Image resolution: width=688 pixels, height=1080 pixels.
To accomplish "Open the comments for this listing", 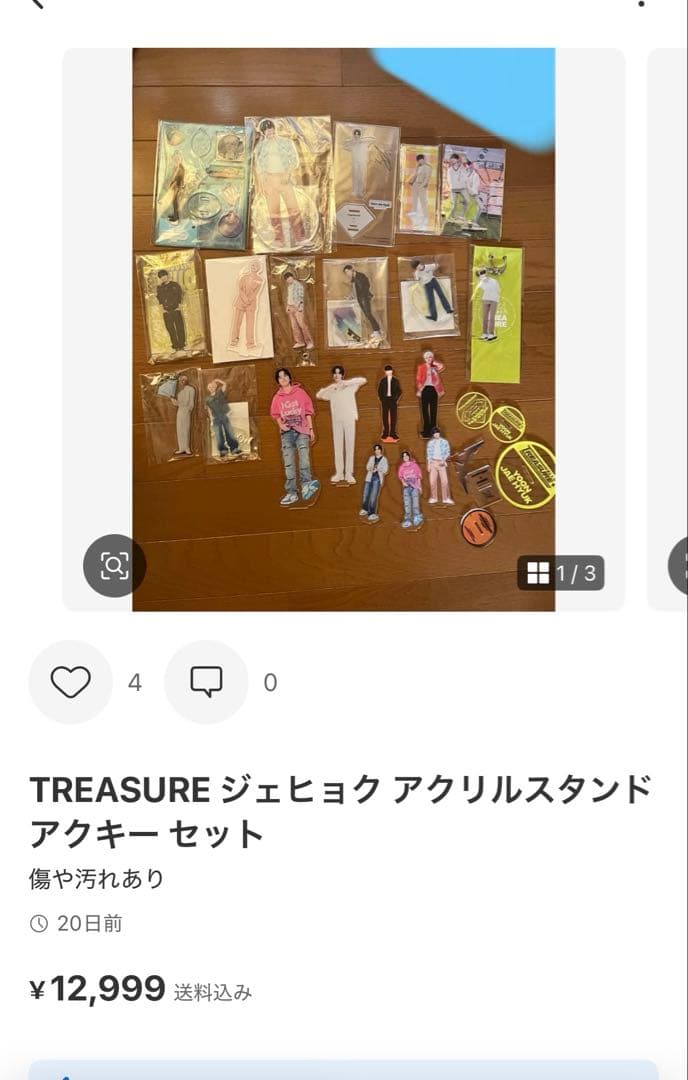I will pos(206,682).
